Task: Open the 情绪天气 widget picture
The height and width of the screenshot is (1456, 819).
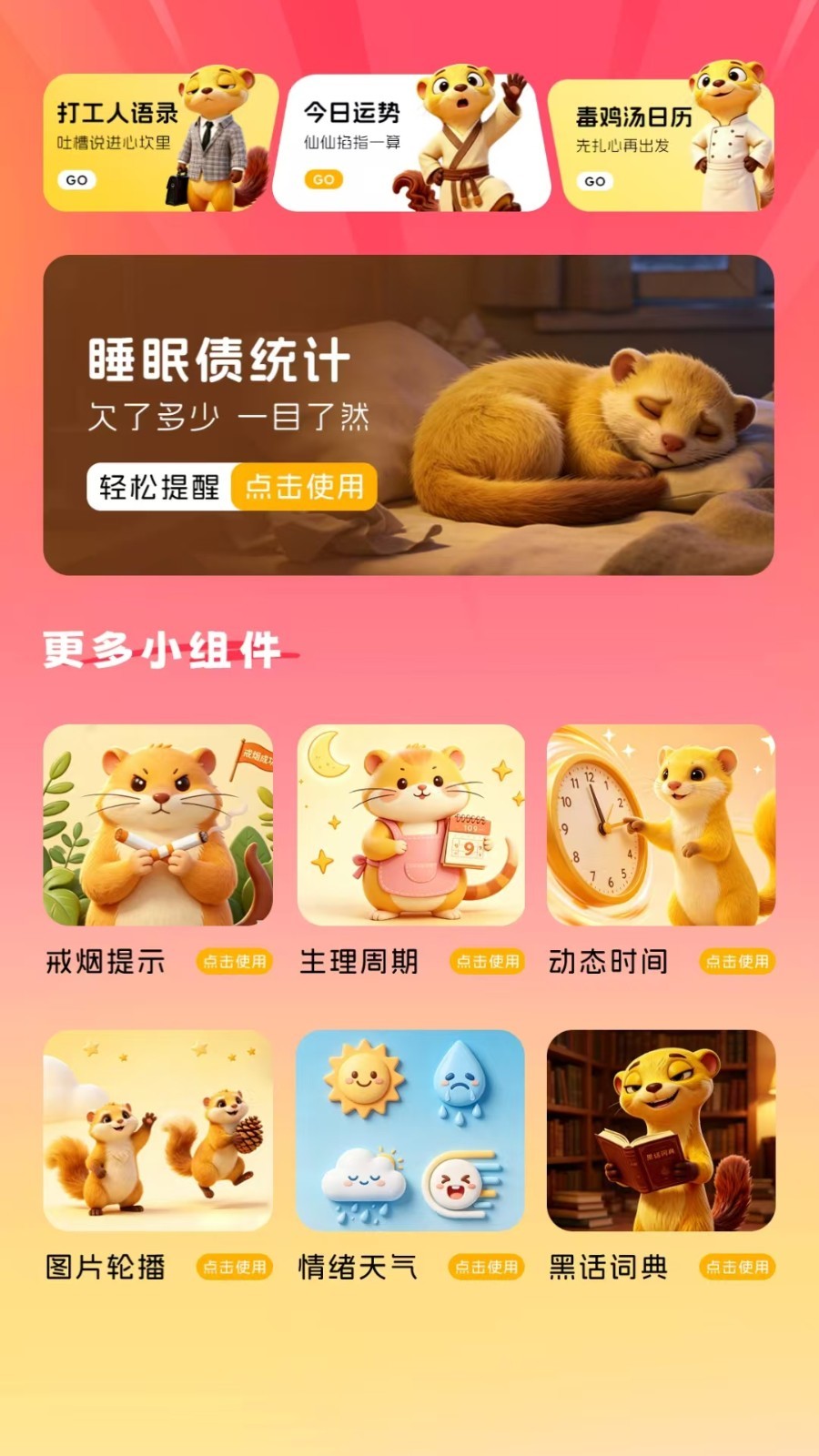Action: coord(410,1130)
